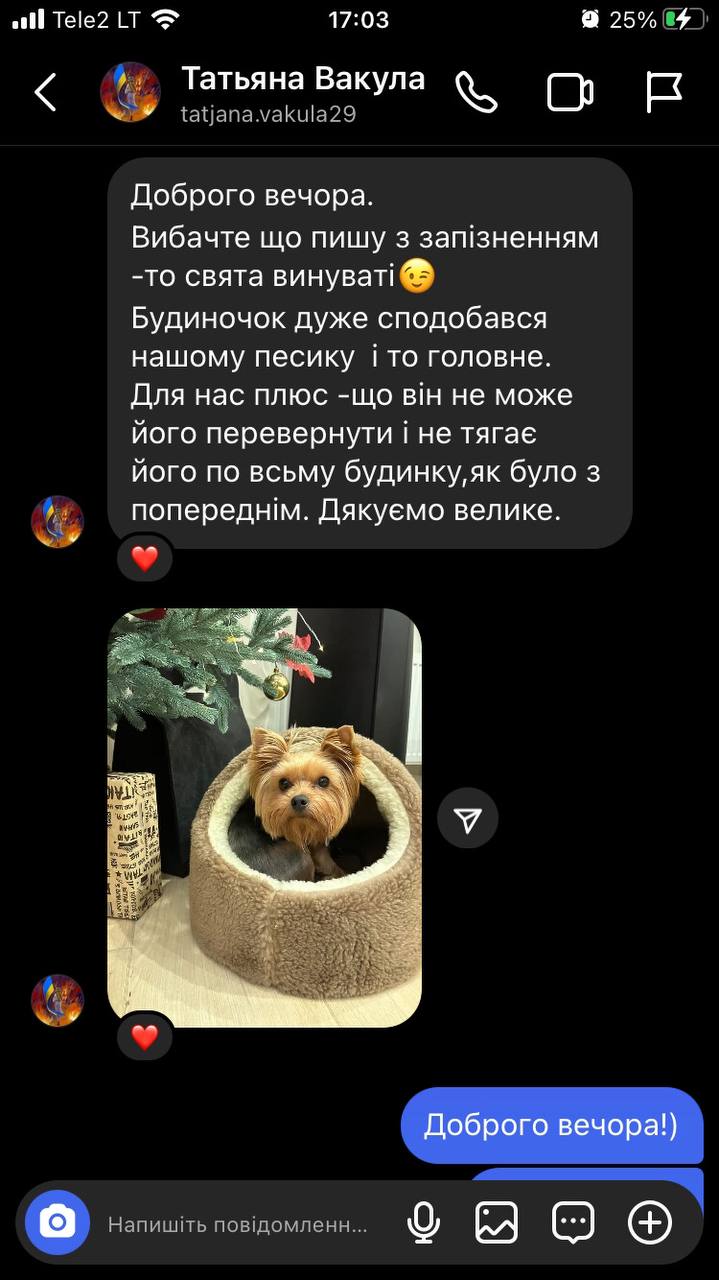
Task: Tap the heart reaction under the dog photo
Action: coord(145,1037)
